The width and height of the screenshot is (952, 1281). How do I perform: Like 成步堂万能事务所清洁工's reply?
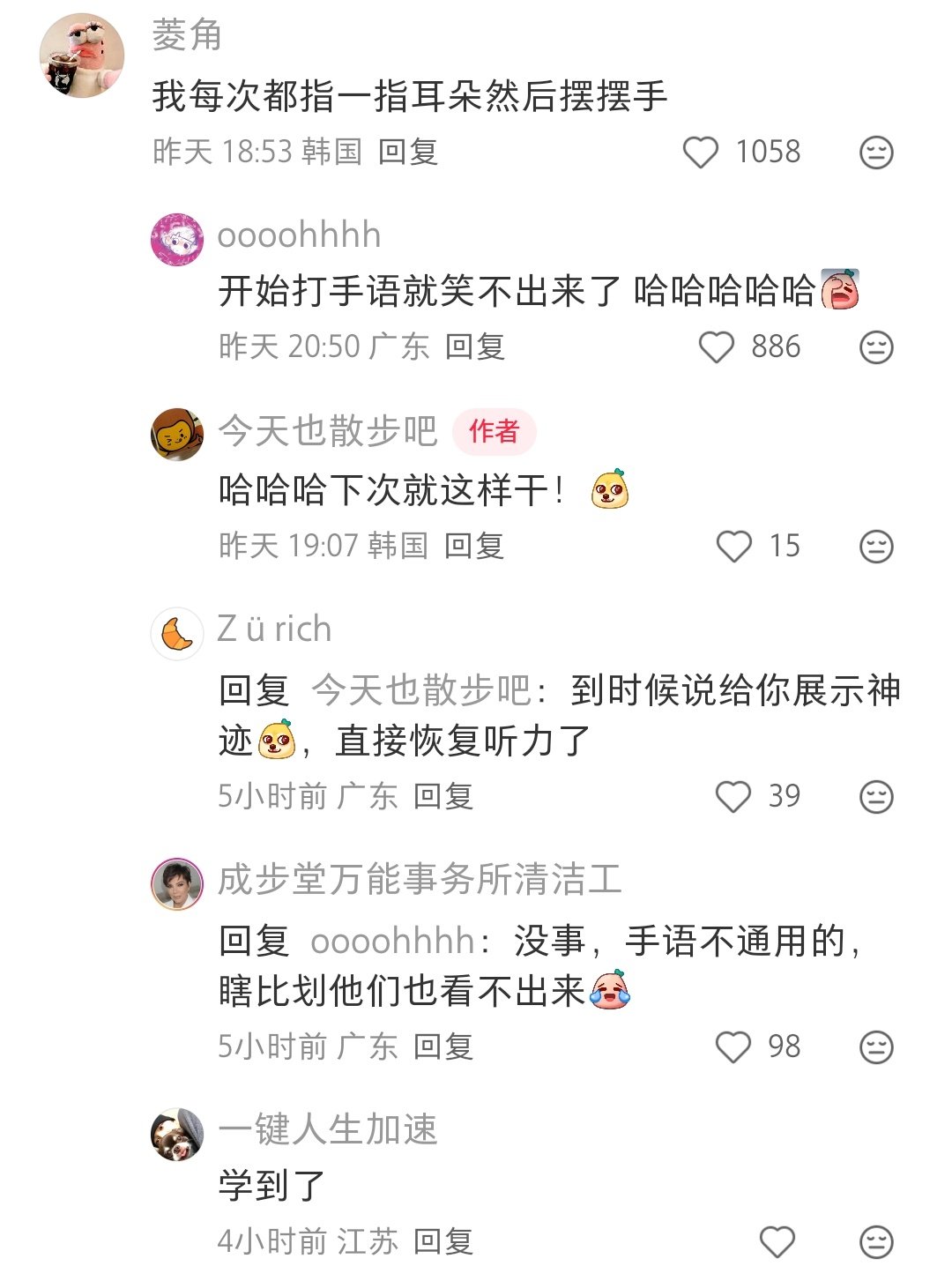(733, 1047)
